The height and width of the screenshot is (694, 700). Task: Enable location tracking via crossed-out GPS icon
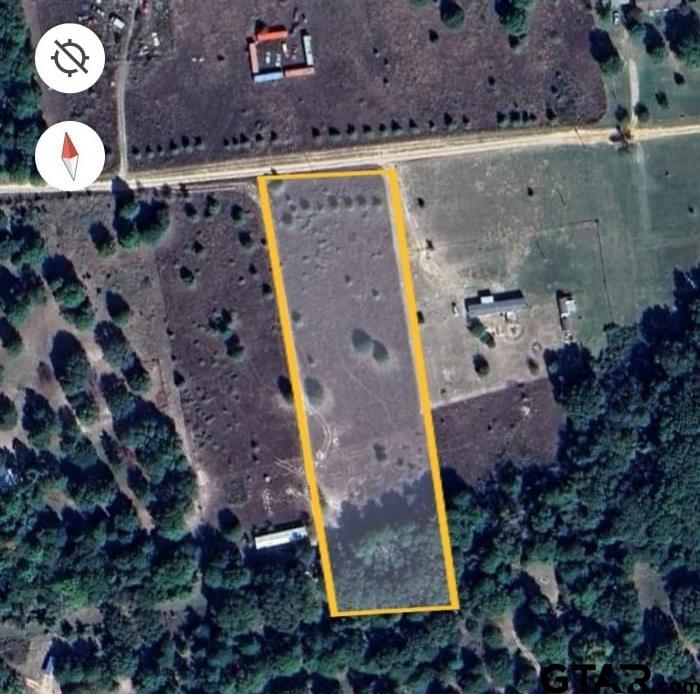70,58
